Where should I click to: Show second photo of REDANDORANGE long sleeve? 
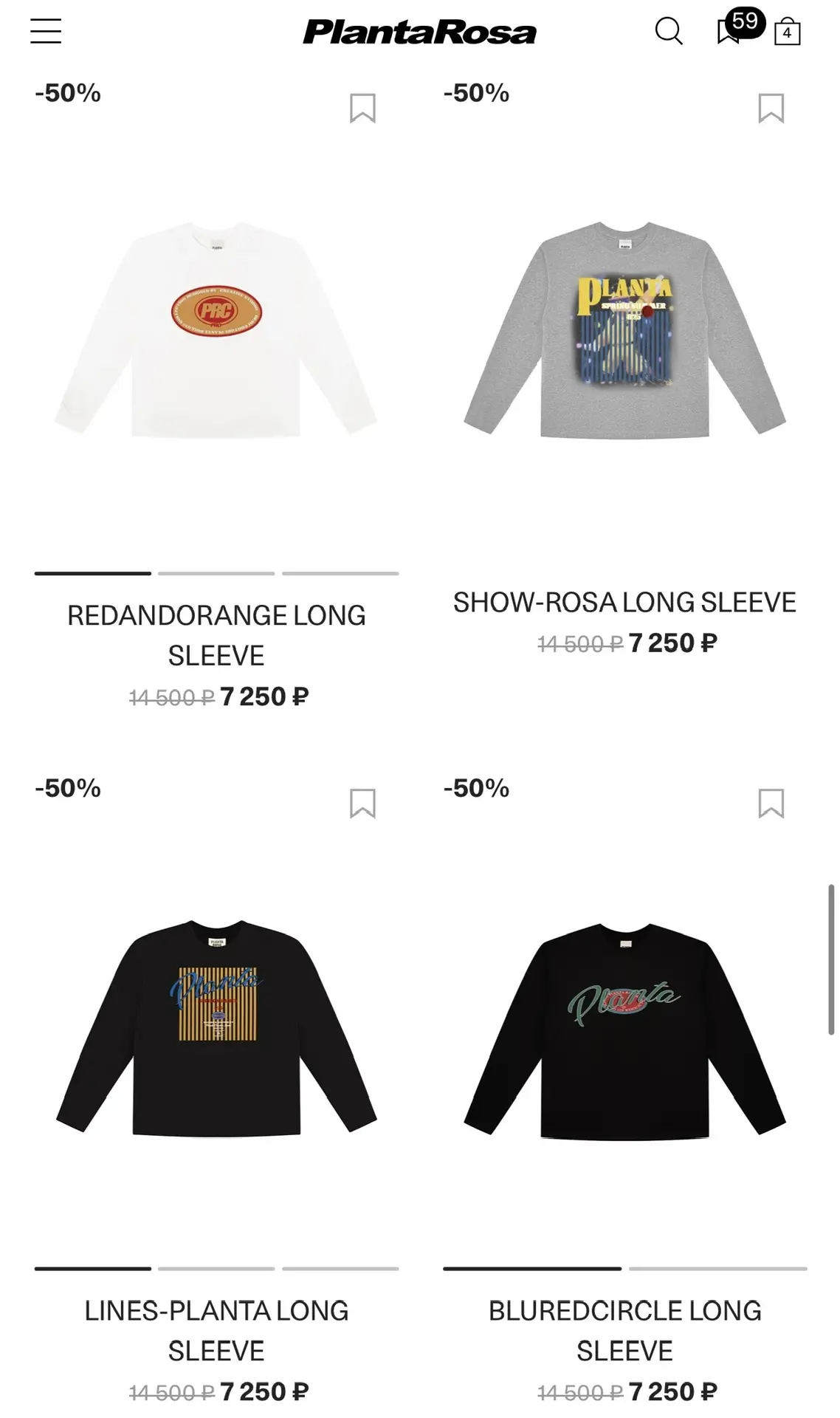click(216, 573)
